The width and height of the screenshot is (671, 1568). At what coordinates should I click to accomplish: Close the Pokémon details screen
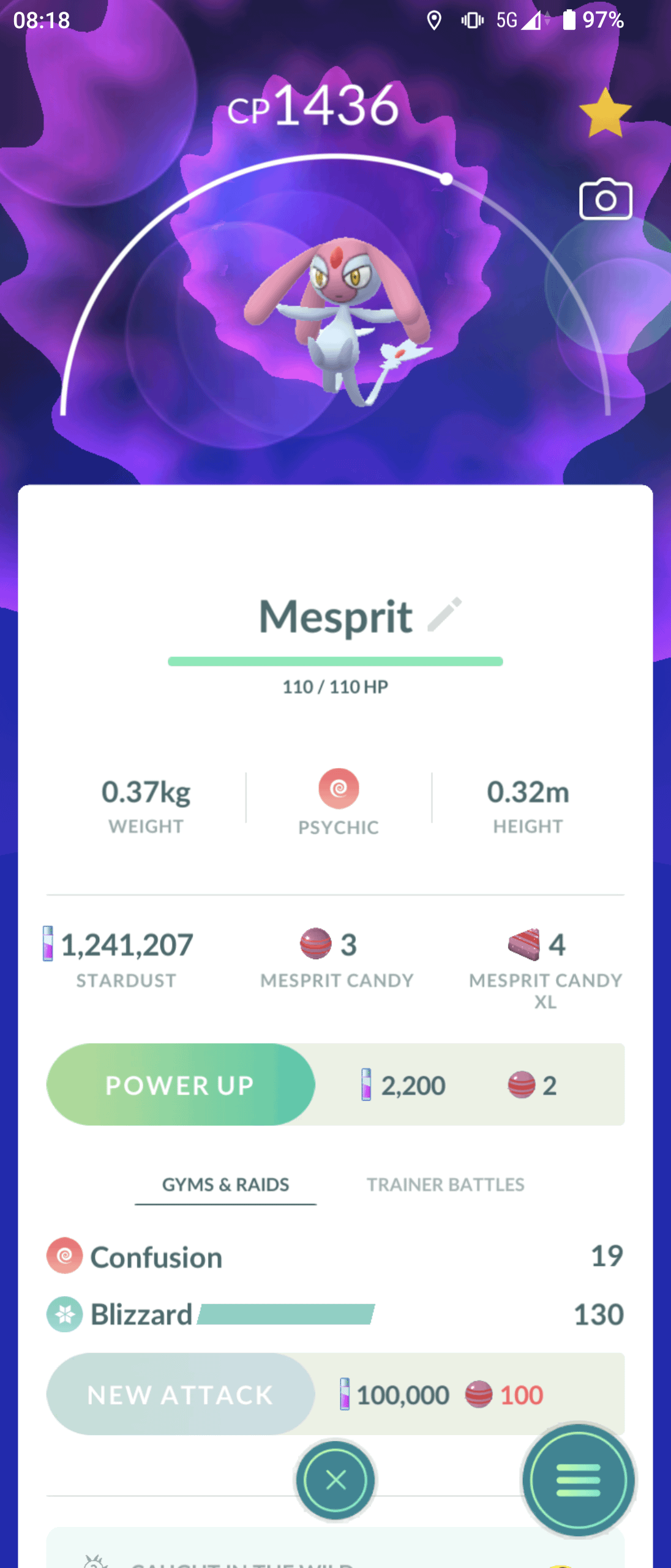335,1480
